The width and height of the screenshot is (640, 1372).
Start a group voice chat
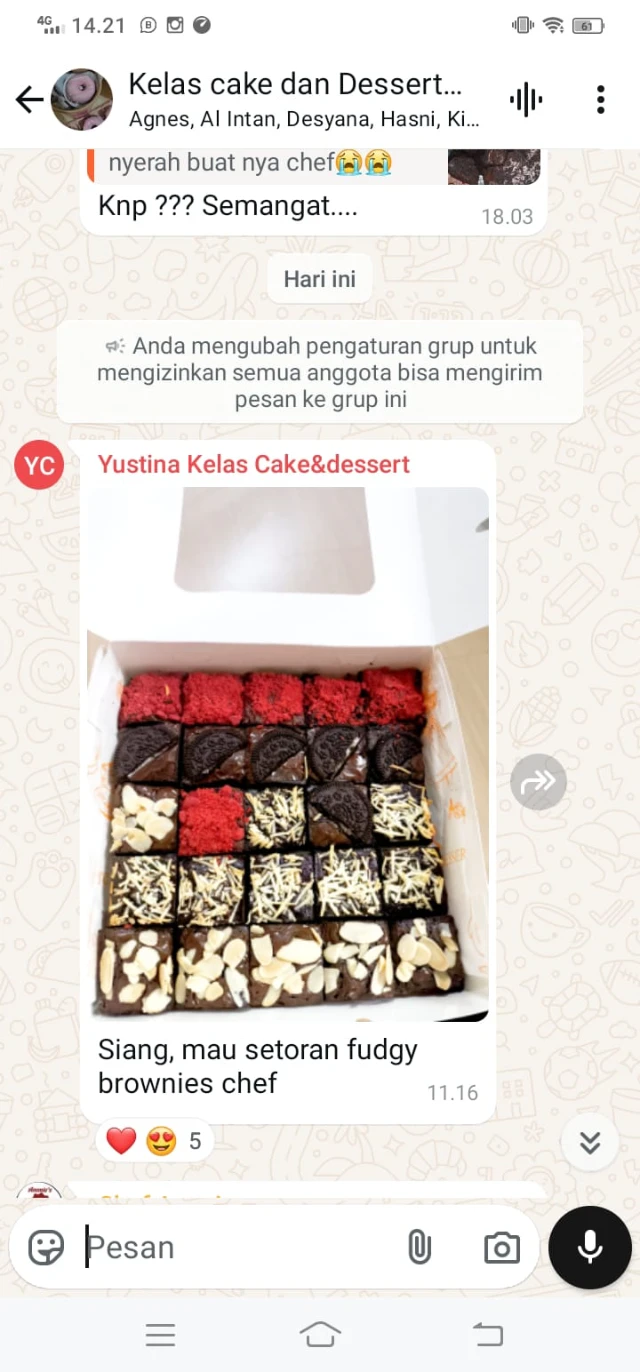tap(525, 99)
